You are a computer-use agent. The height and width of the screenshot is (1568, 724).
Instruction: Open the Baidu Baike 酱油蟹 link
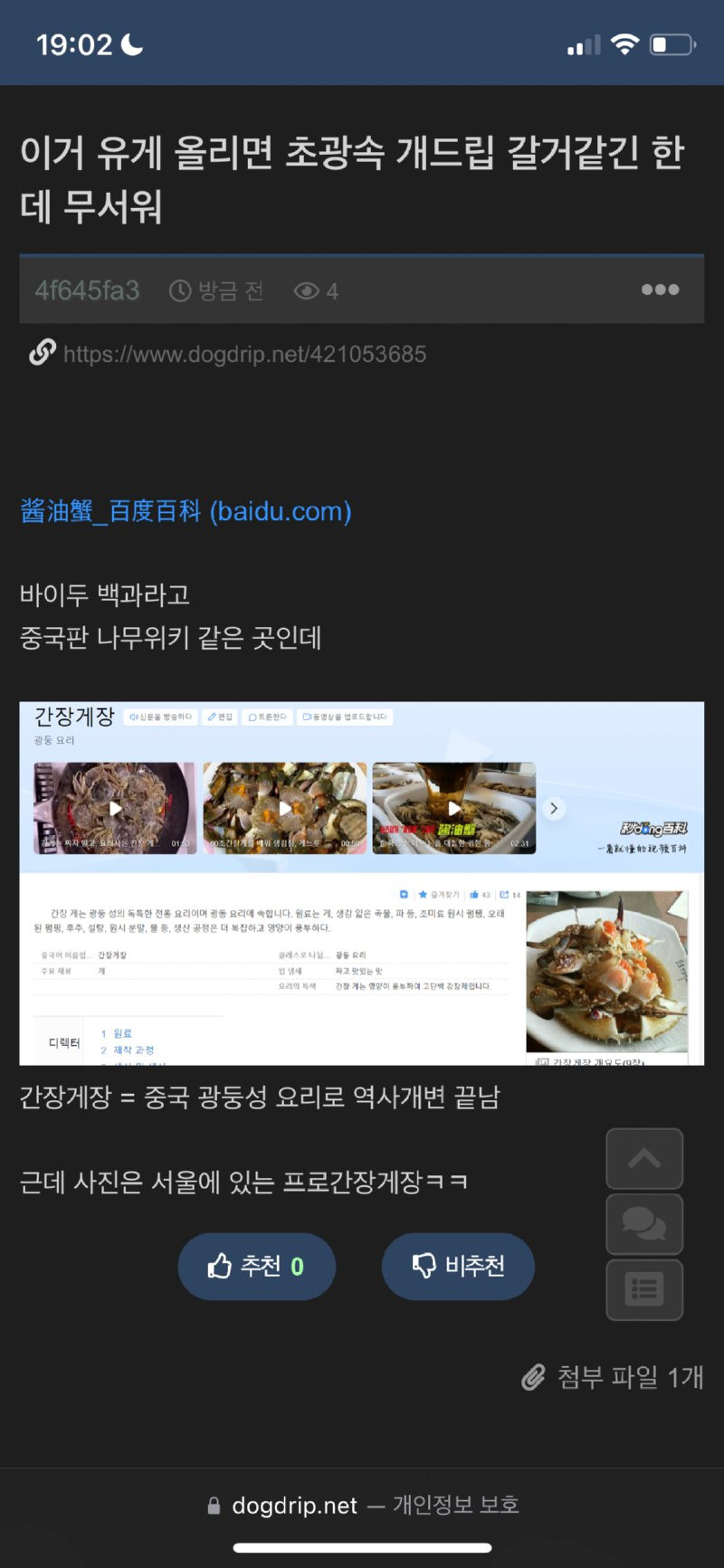(186, 511)
